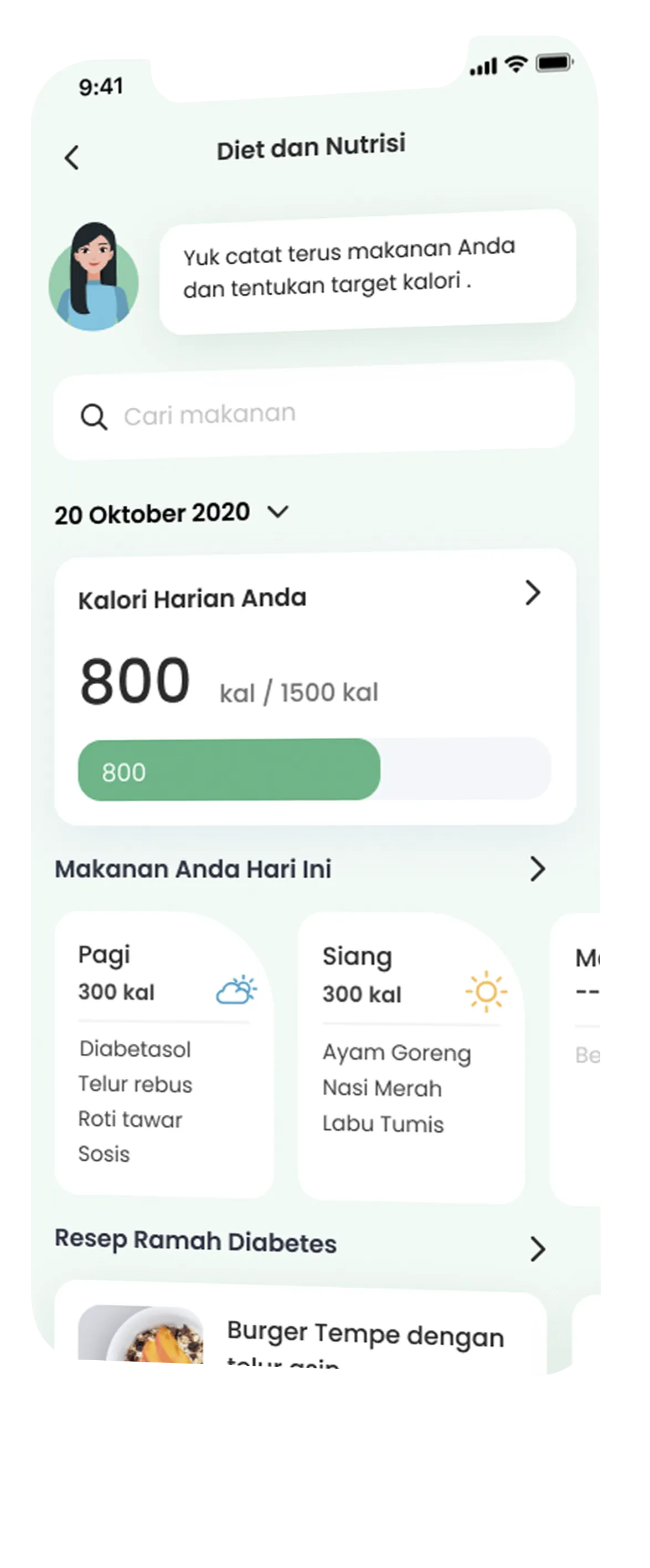650x1568 pixels.
Task: Go back from Diet dan Nutrisi
Action: pos(72,157)
